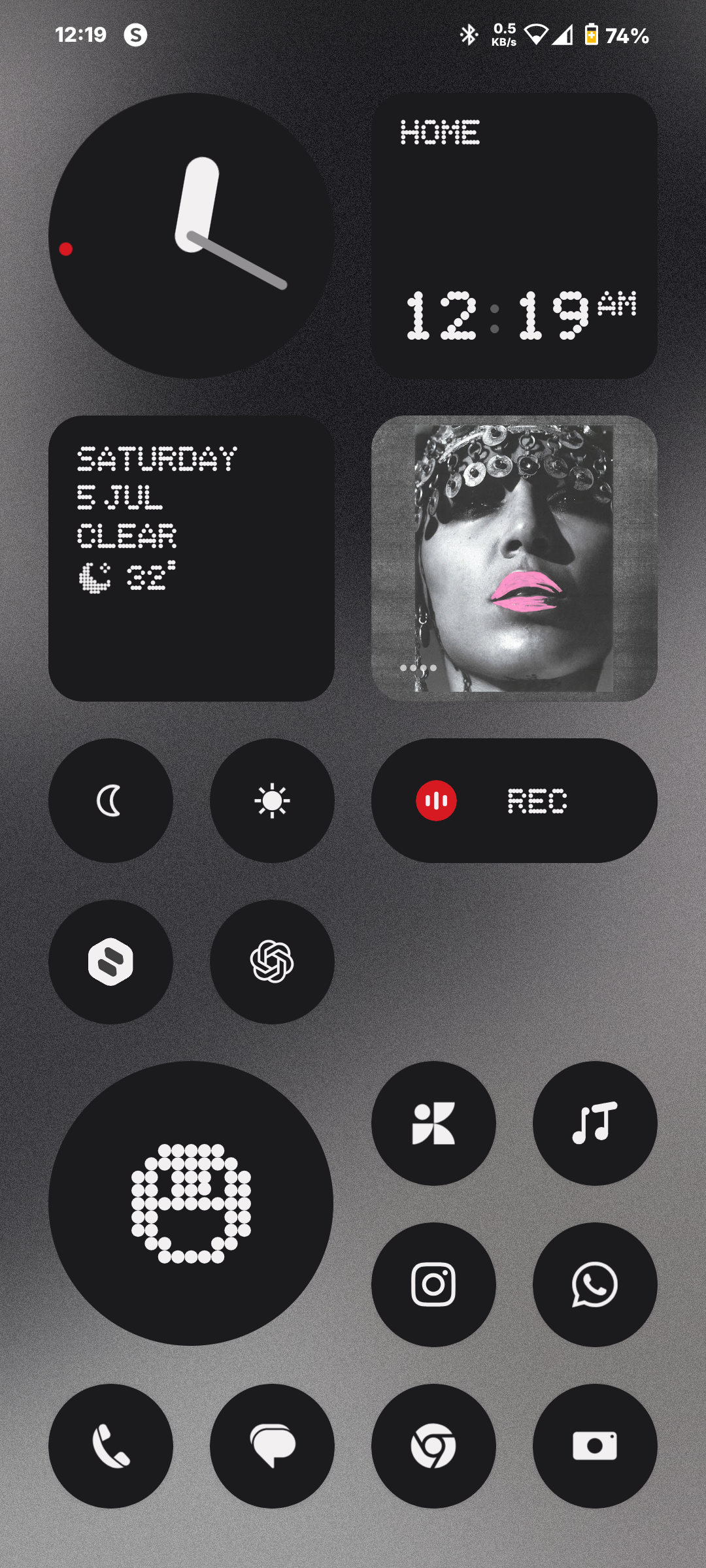This screenshot has height=1568, width=706.
Task: Launch the ChatGPT app
Action: [x=272, y=962]
